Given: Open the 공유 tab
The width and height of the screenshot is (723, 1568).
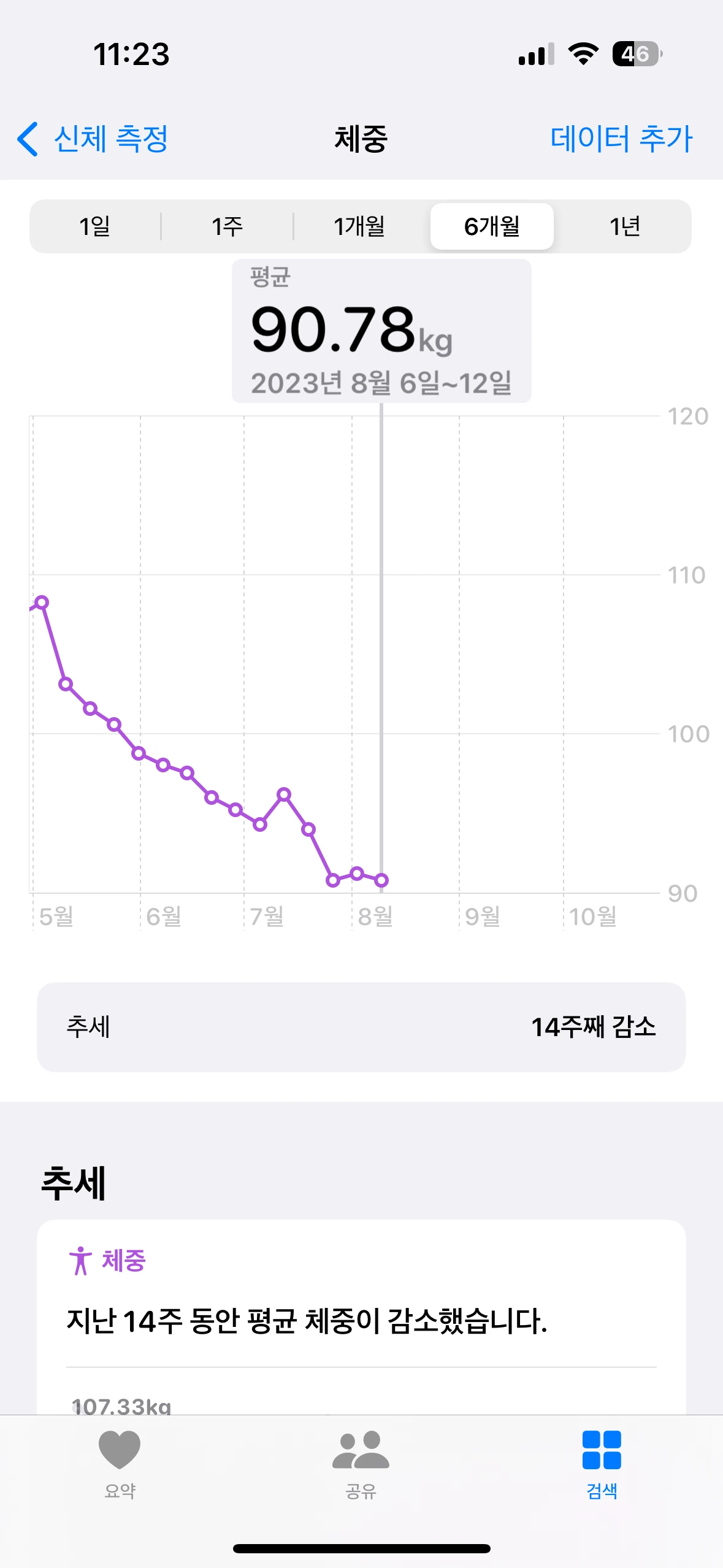Looking at the screenshot, I should [361, 1464].
